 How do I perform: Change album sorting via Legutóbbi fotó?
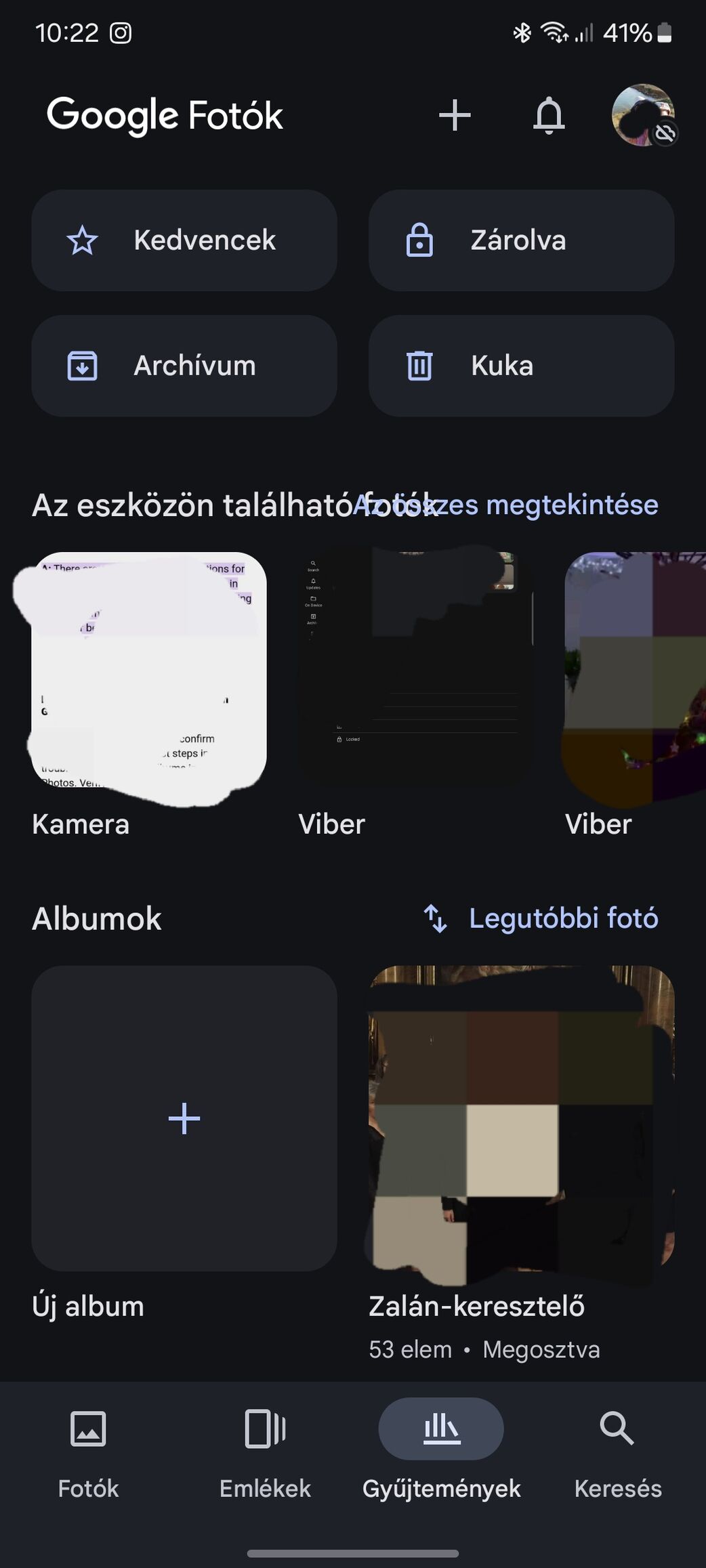[541, 918]
